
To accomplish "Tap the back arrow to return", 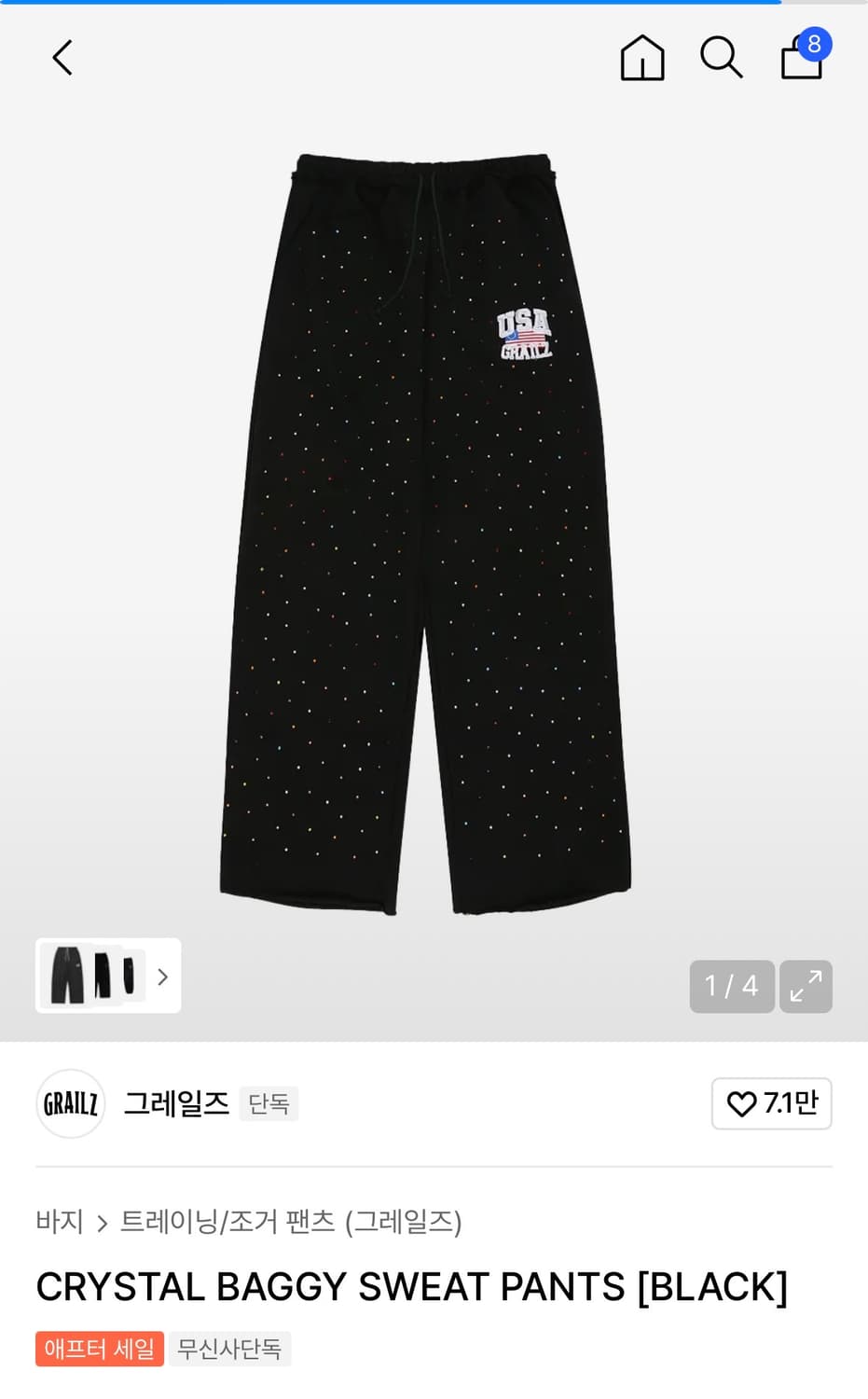I will coord(62,58).
